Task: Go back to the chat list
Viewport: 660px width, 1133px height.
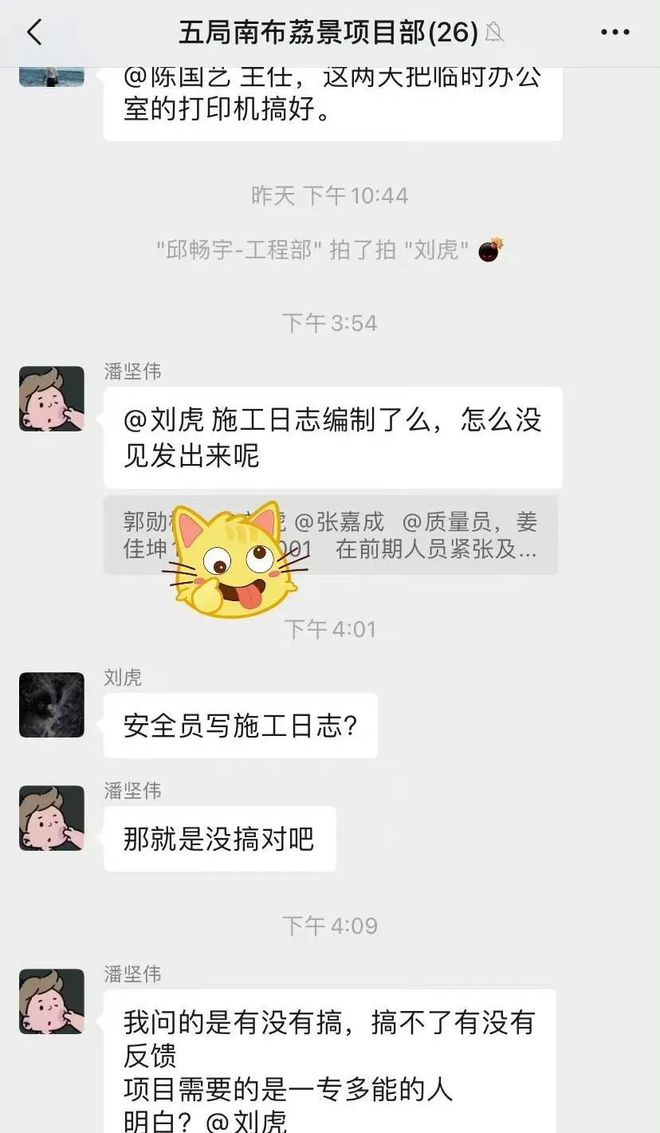Action: point(35,32)
